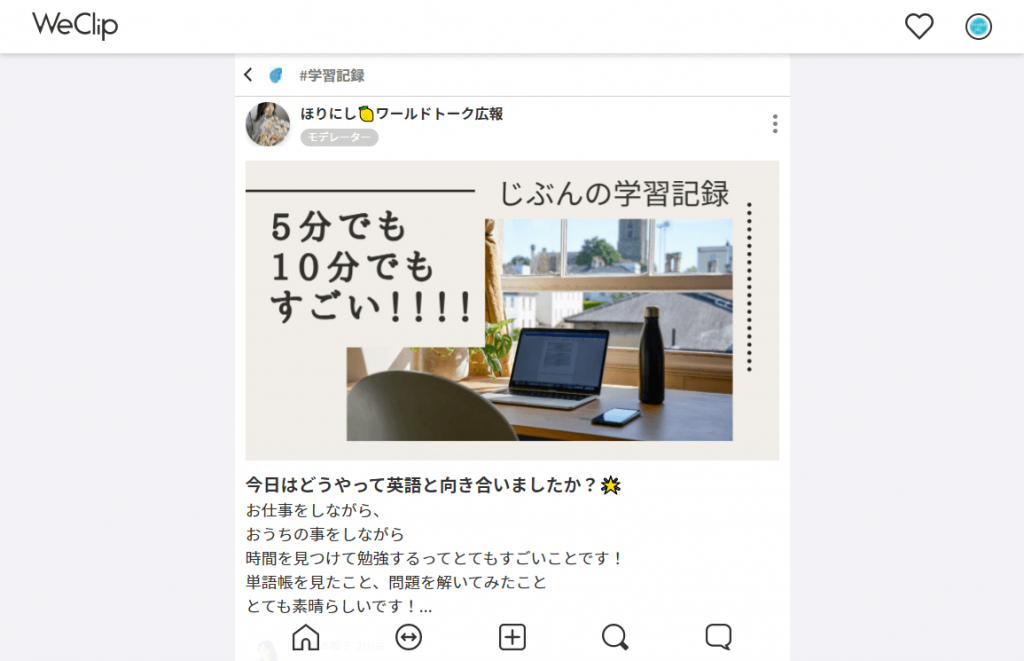Viewport: 1024px width, 661px height.
Task: Switch to the Home tab
Action: pos(305,637)
